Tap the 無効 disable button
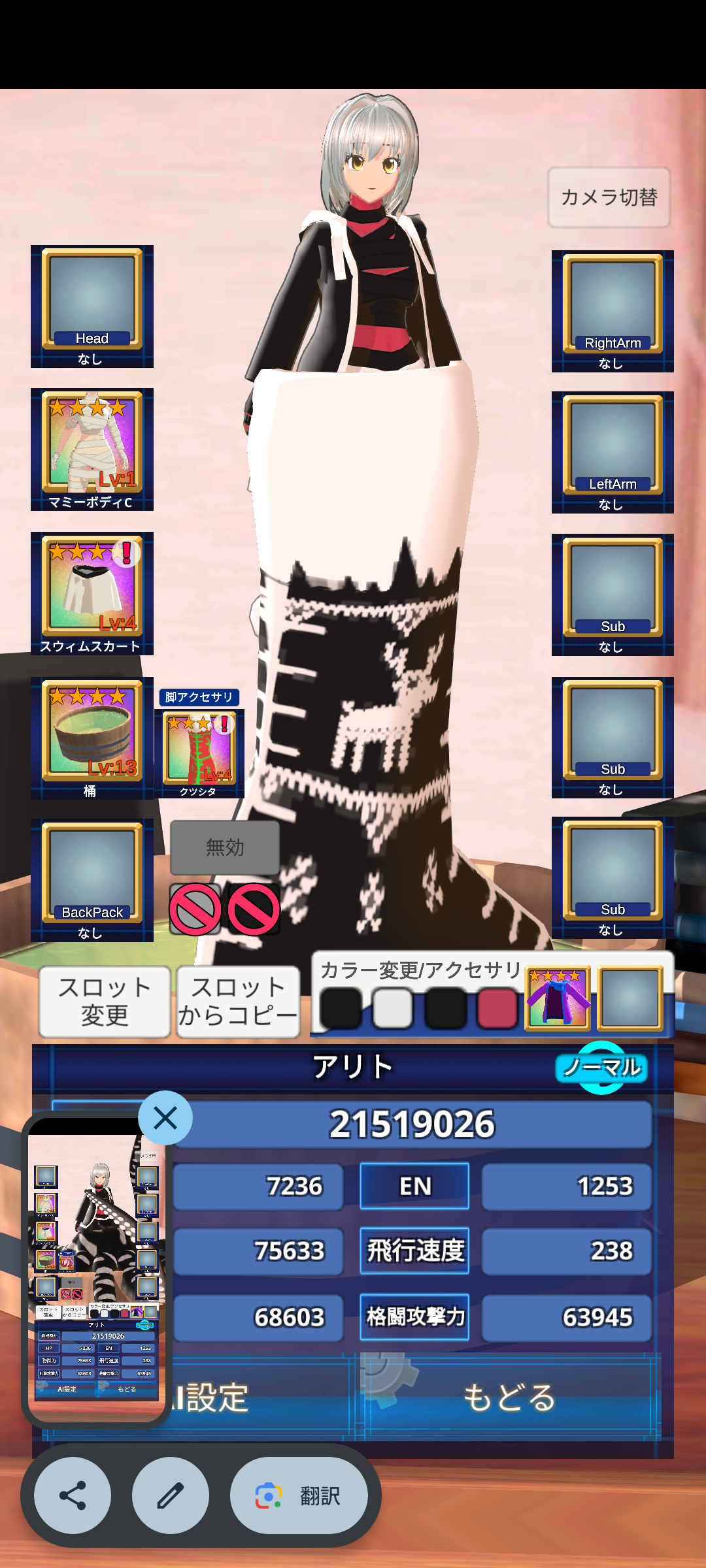 pyautogui.click(x=225, y=847)
